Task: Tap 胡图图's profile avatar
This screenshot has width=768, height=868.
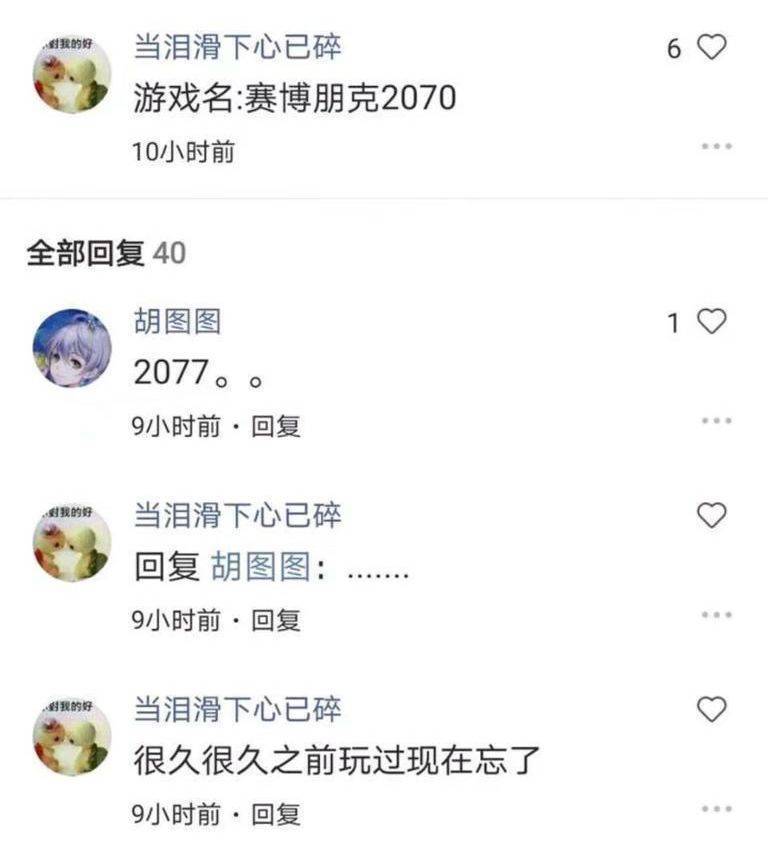Action: [x=72, y=345]
